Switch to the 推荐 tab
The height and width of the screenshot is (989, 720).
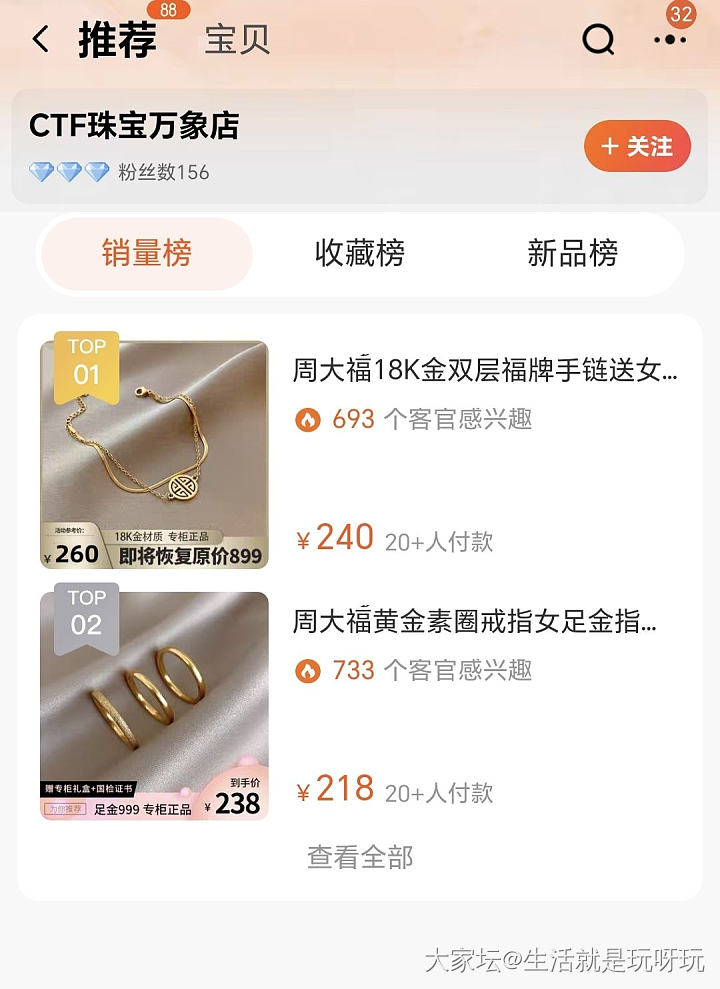117,40
